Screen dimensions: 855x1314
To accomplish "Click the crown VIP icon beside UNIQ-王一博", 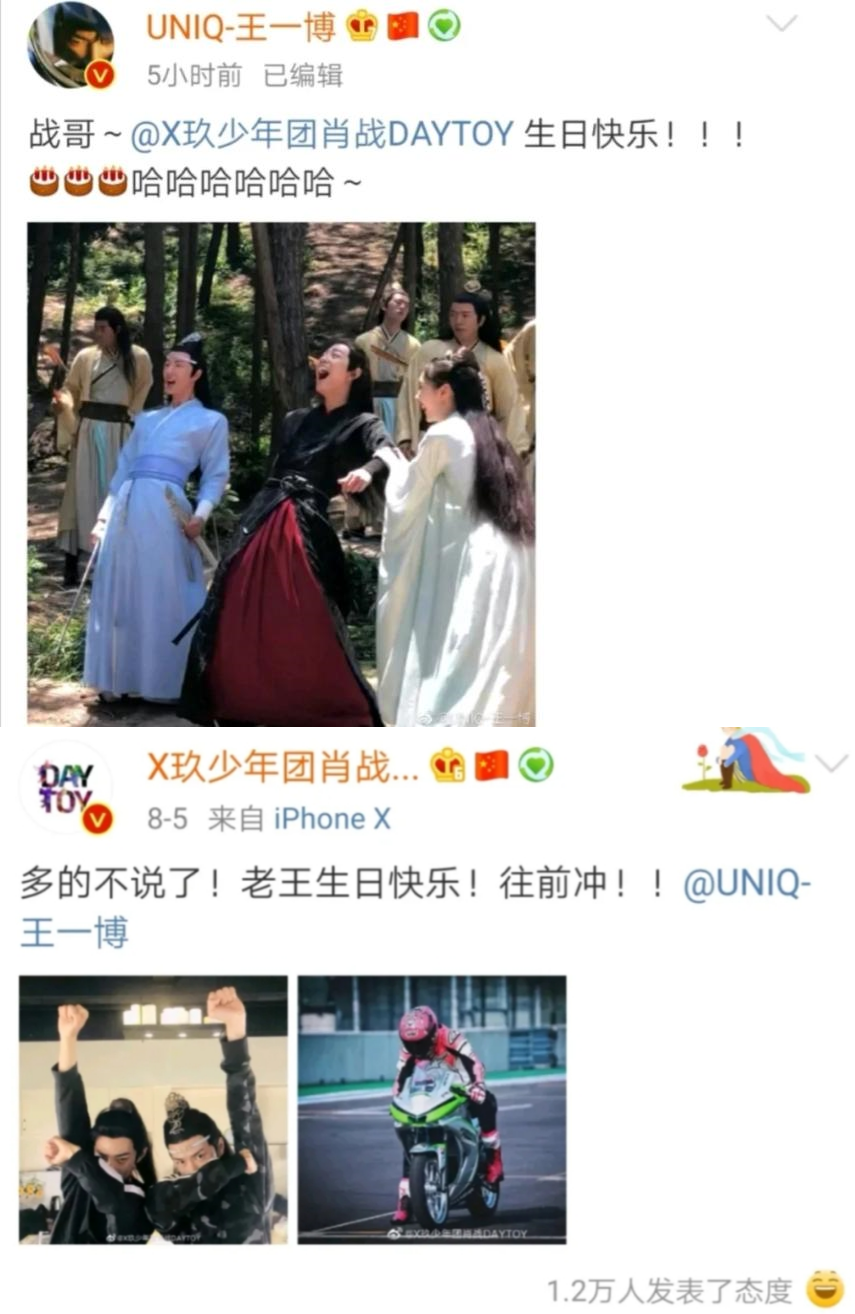I will 363,26.
